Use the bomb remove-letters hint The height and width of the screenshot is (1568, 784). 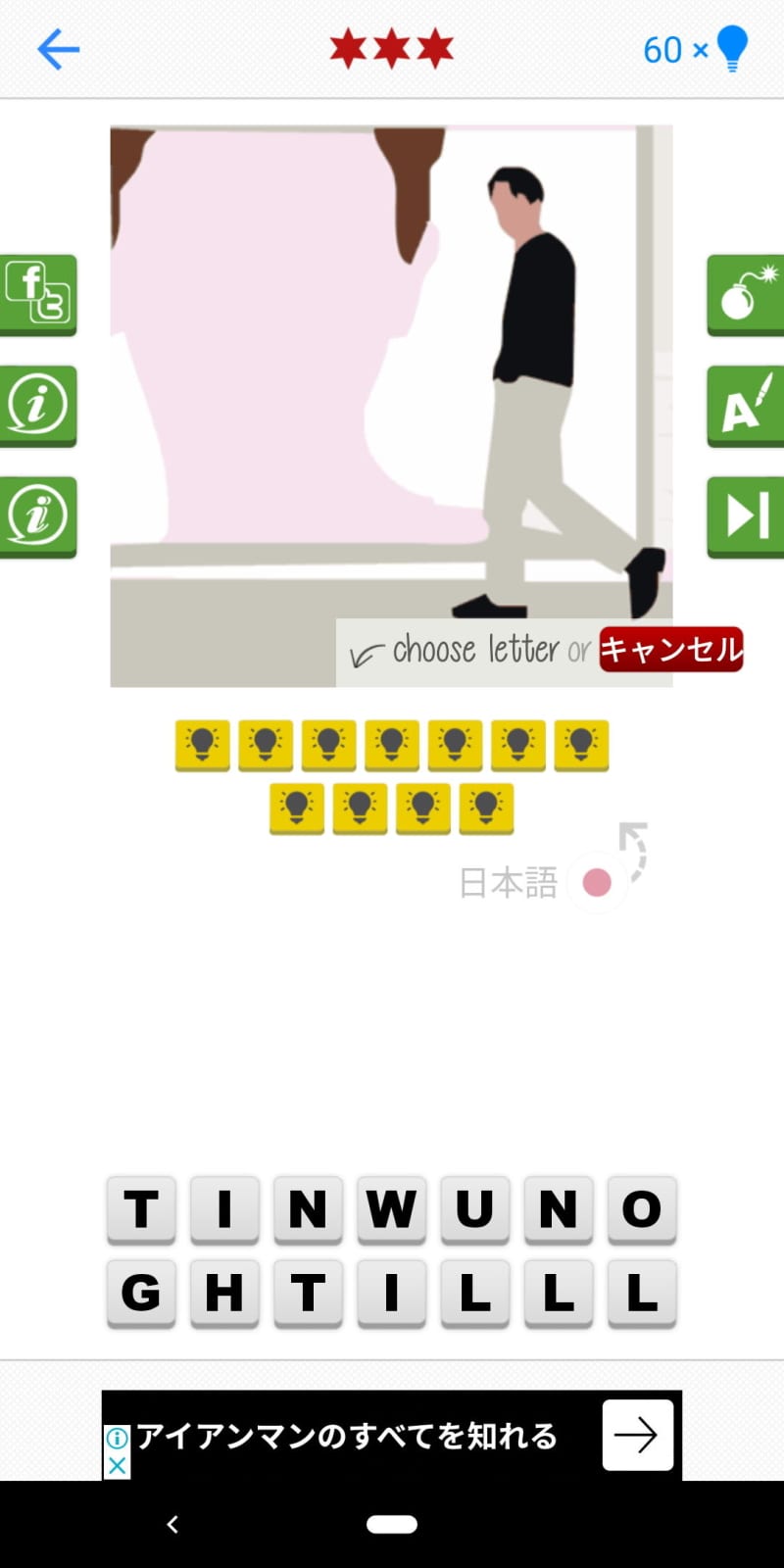click(746, 294)
